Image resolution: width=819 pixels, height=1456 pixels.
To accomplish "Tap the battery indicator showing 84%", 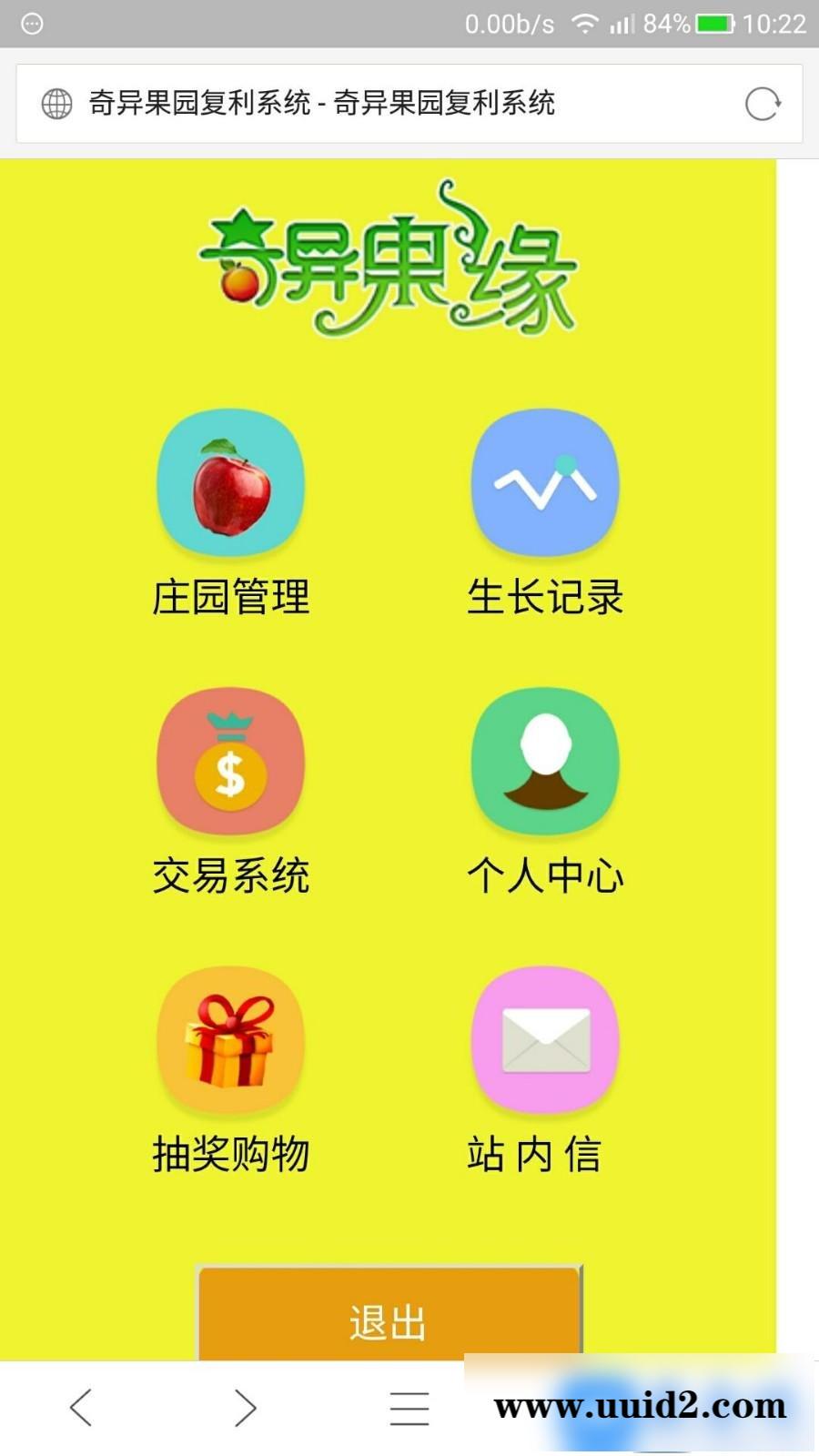I will pyautogui.click(x=716, y=23).
